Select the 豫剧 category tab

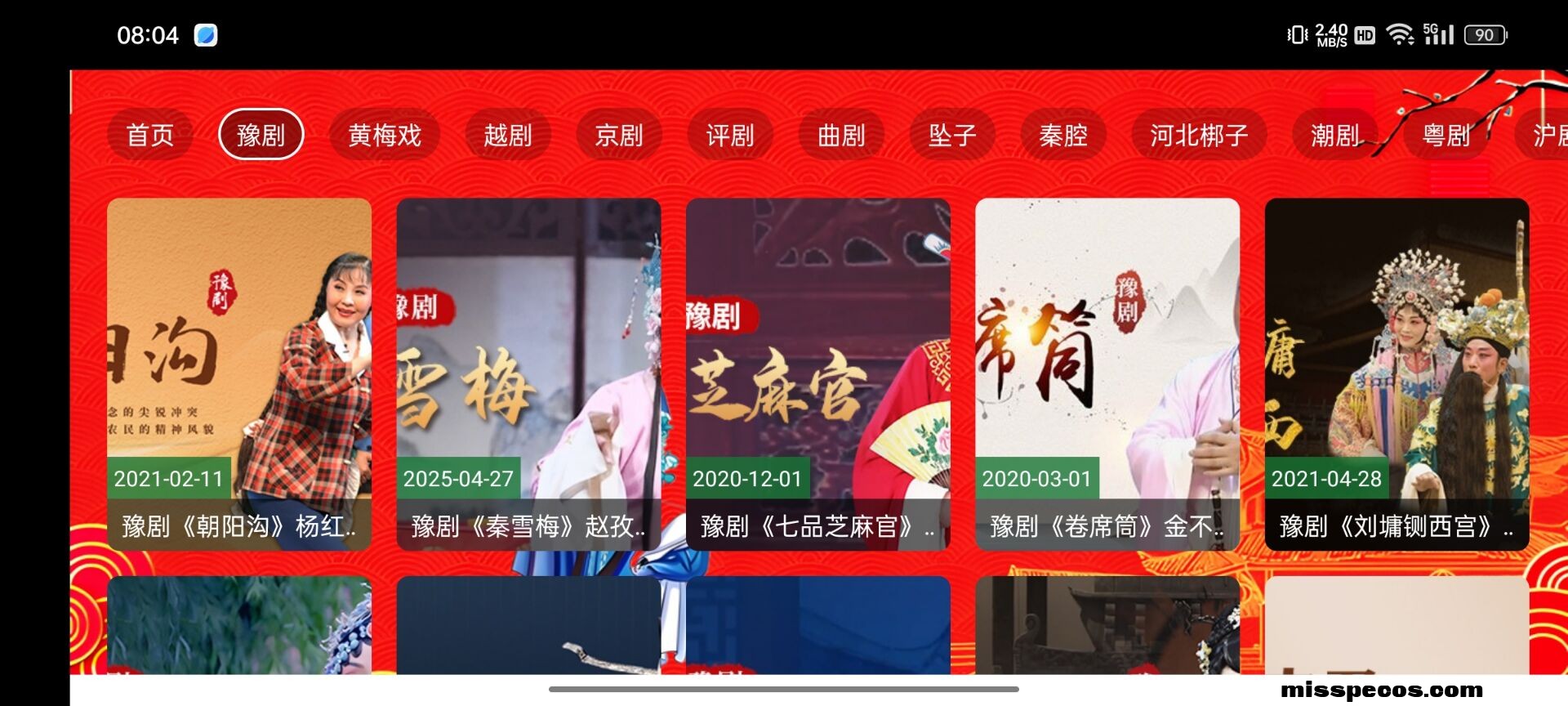click(x=261, y=135)
